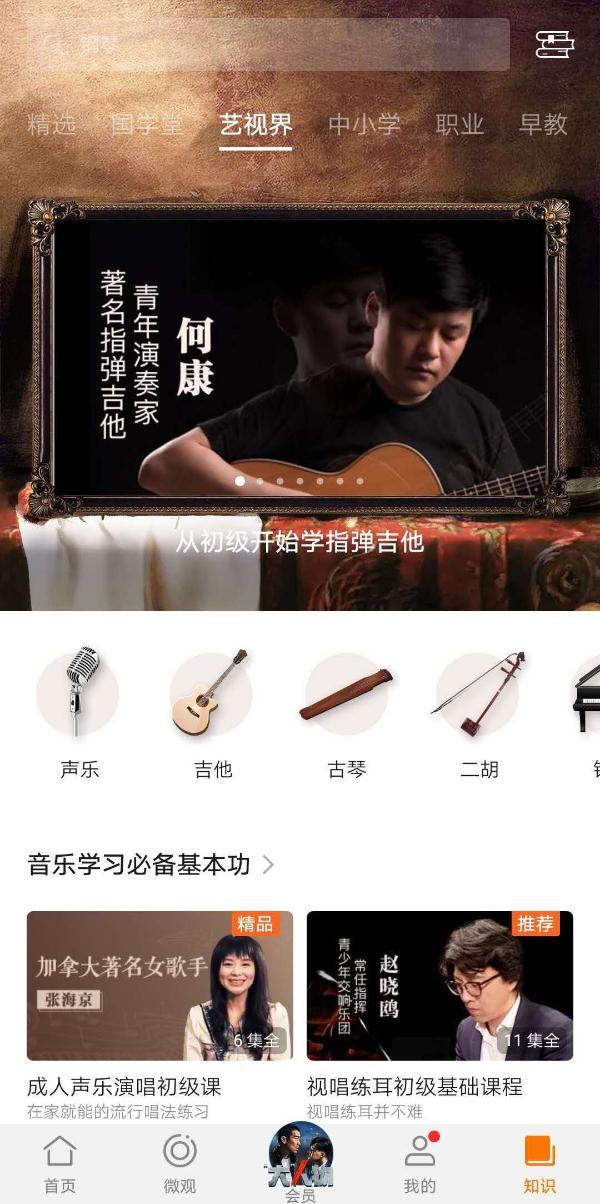Switch to the 微观 tab

click(180, 1165)
